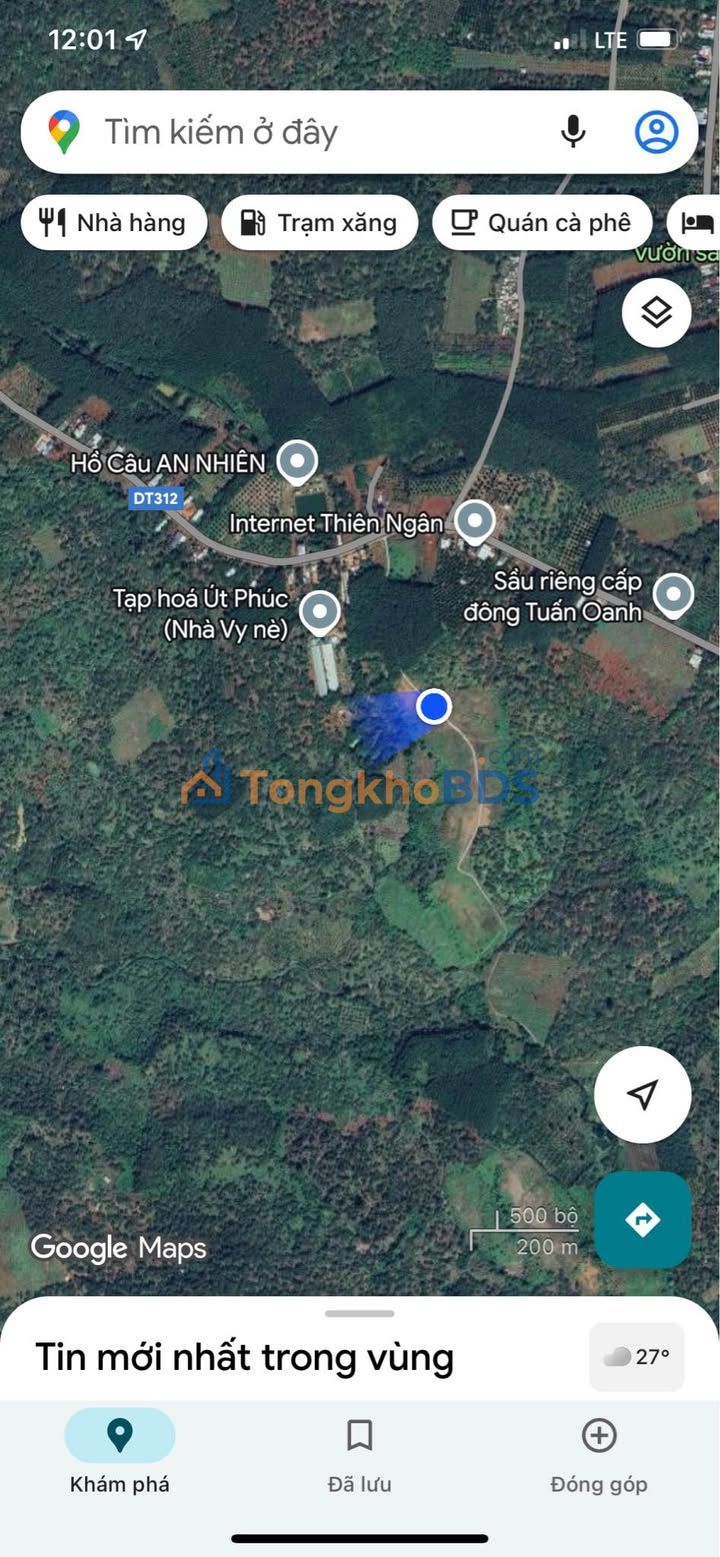Select the Internet Thiên Ngân pin

click(474, 521)
